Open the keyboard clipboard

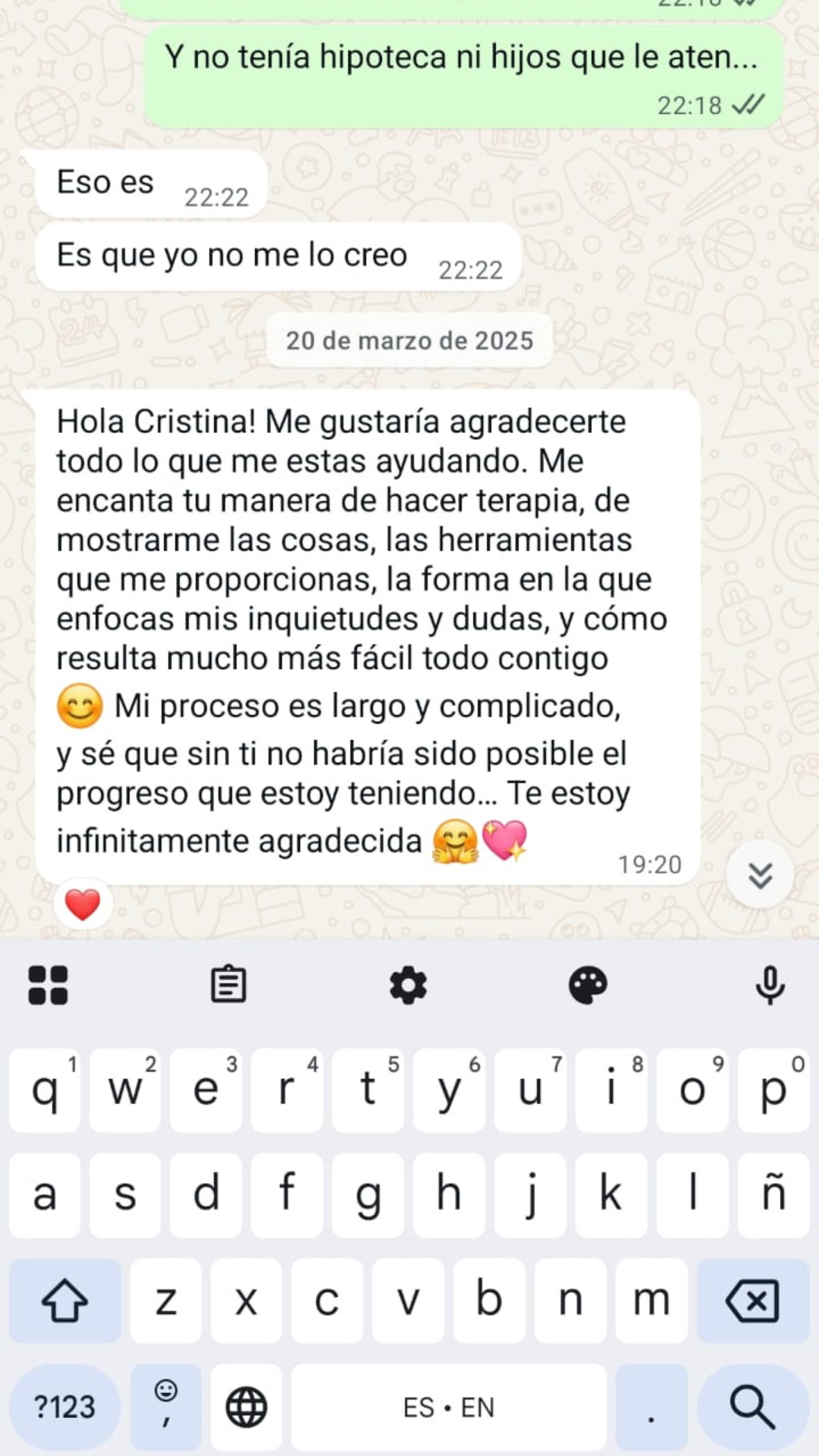[x=228, y=985]
